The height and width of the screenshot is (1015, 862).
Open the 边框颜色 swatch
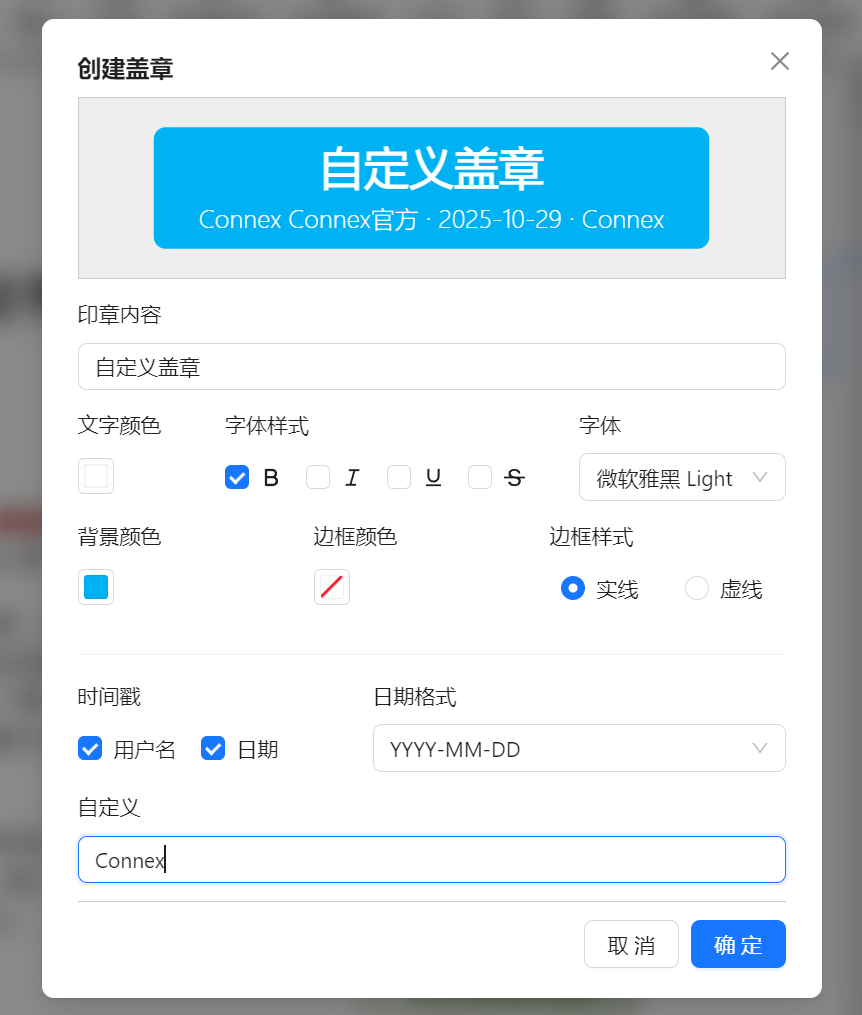click(x=332, y=587)
